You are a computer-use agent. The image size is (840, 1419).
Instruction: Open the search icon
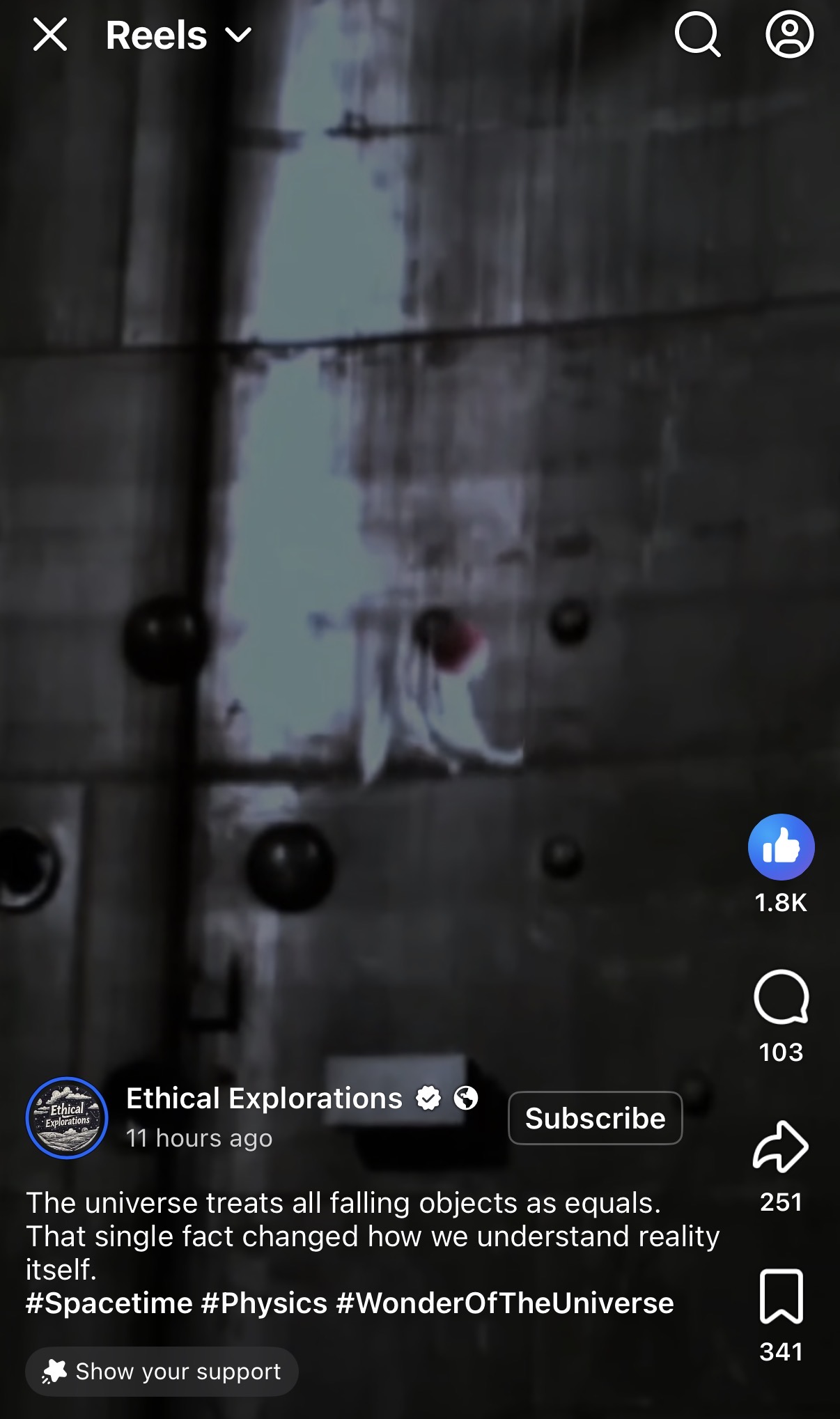tap(697, 35)
